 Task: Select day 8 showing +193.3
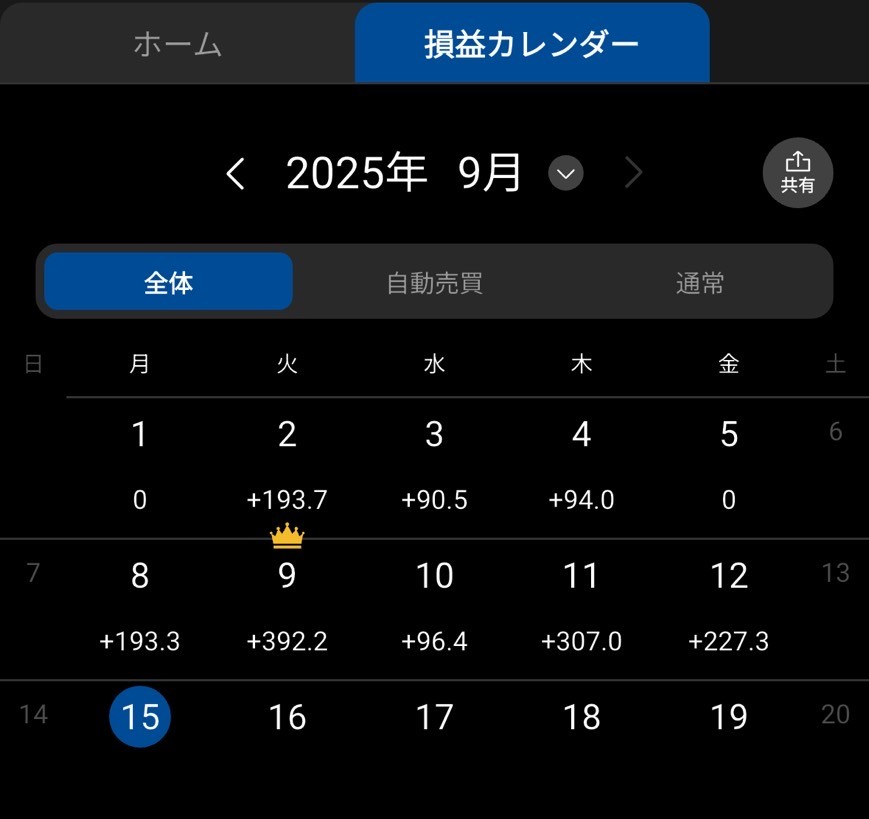(x=140, y=605)
